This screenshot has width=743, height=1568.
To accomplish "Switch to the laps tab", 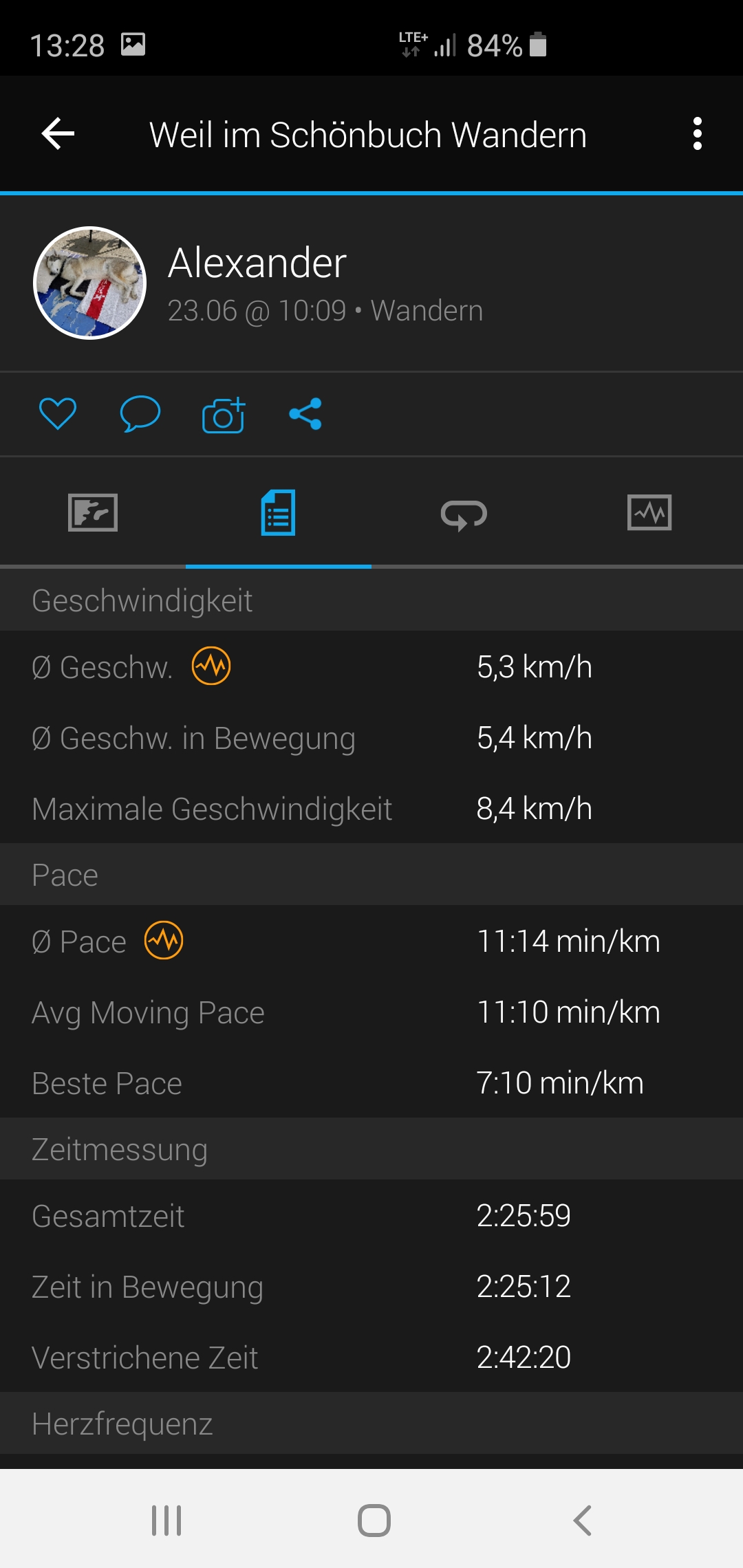I will click(464, 514).
